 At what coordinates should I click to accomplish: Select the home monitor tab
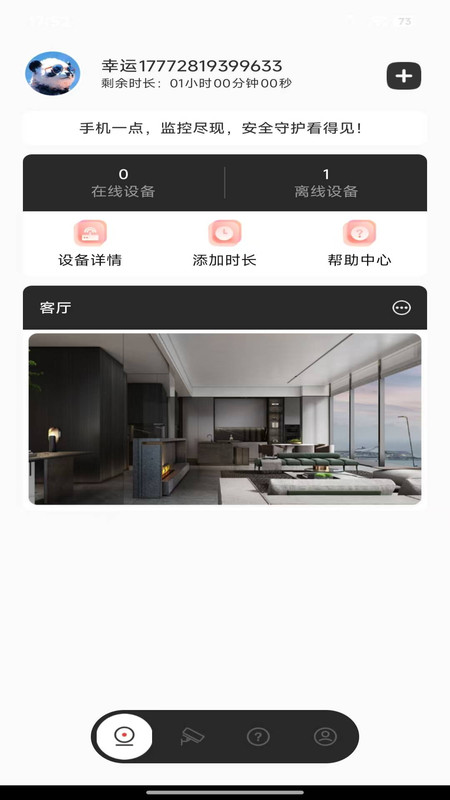(124, 737)
